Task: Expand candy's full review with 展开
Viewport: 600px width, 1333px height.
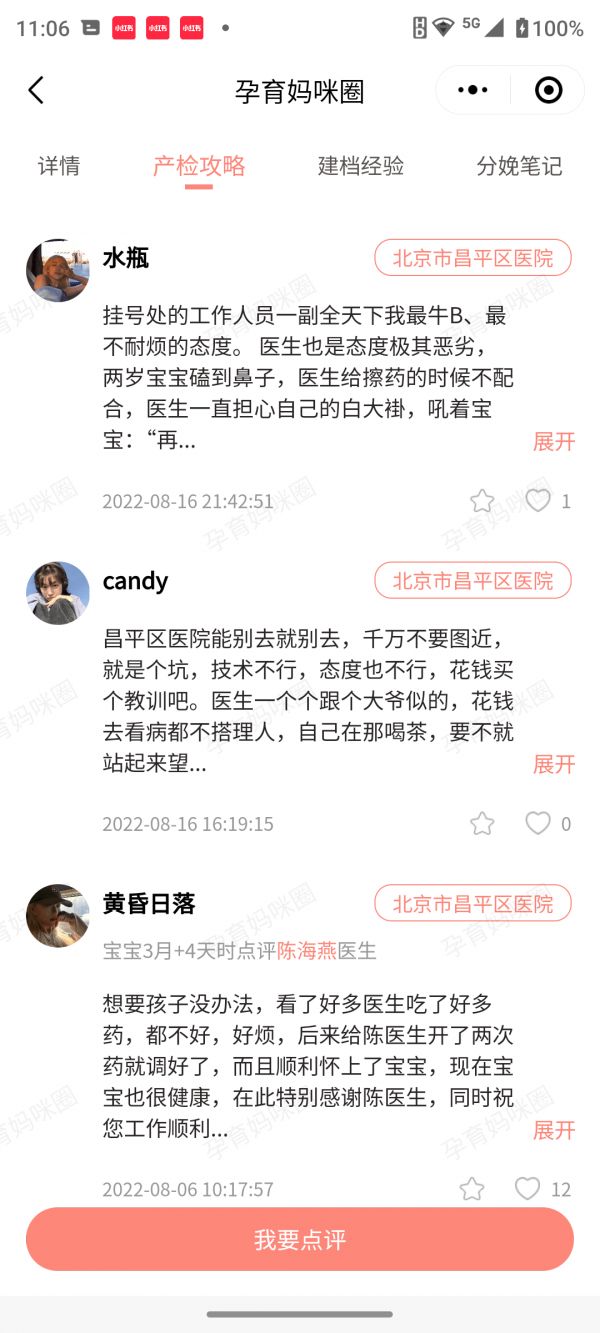Action: [x=554, y=764]
